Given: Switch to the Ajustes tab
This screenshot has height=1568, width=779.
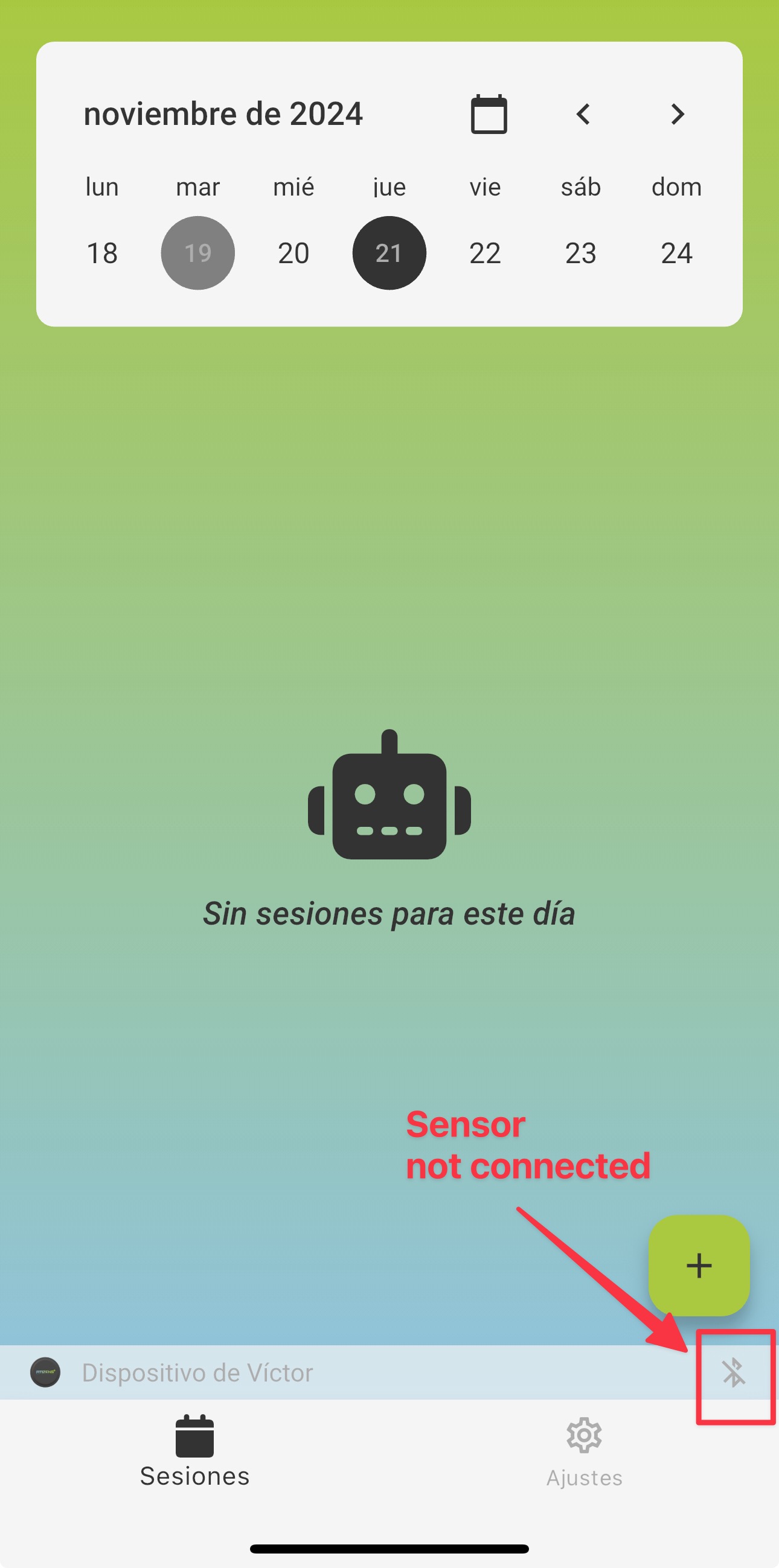Looking at the screenshot, I should tap(583, 1455).
